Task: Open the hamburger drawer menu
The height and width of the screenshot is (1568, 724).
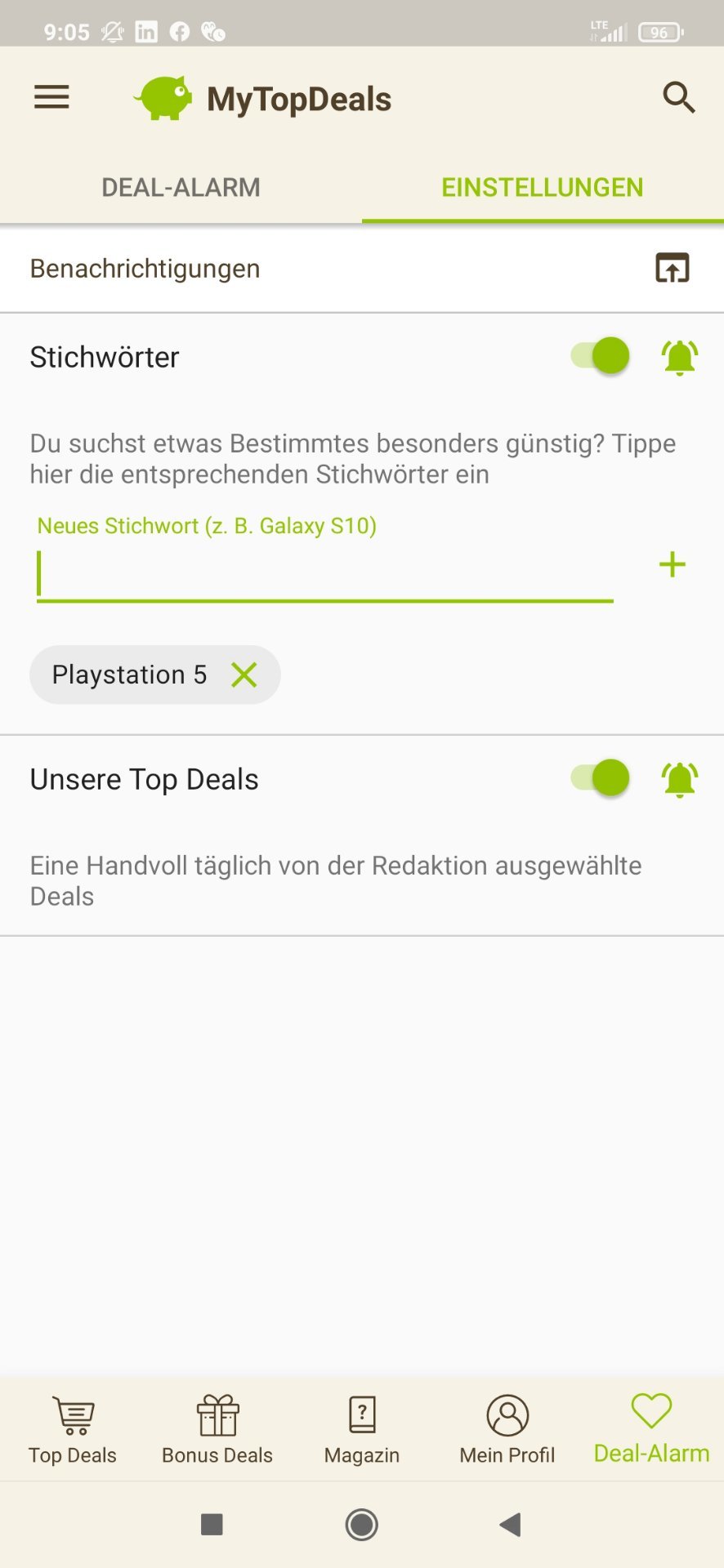Action: [x=51, y=98]
